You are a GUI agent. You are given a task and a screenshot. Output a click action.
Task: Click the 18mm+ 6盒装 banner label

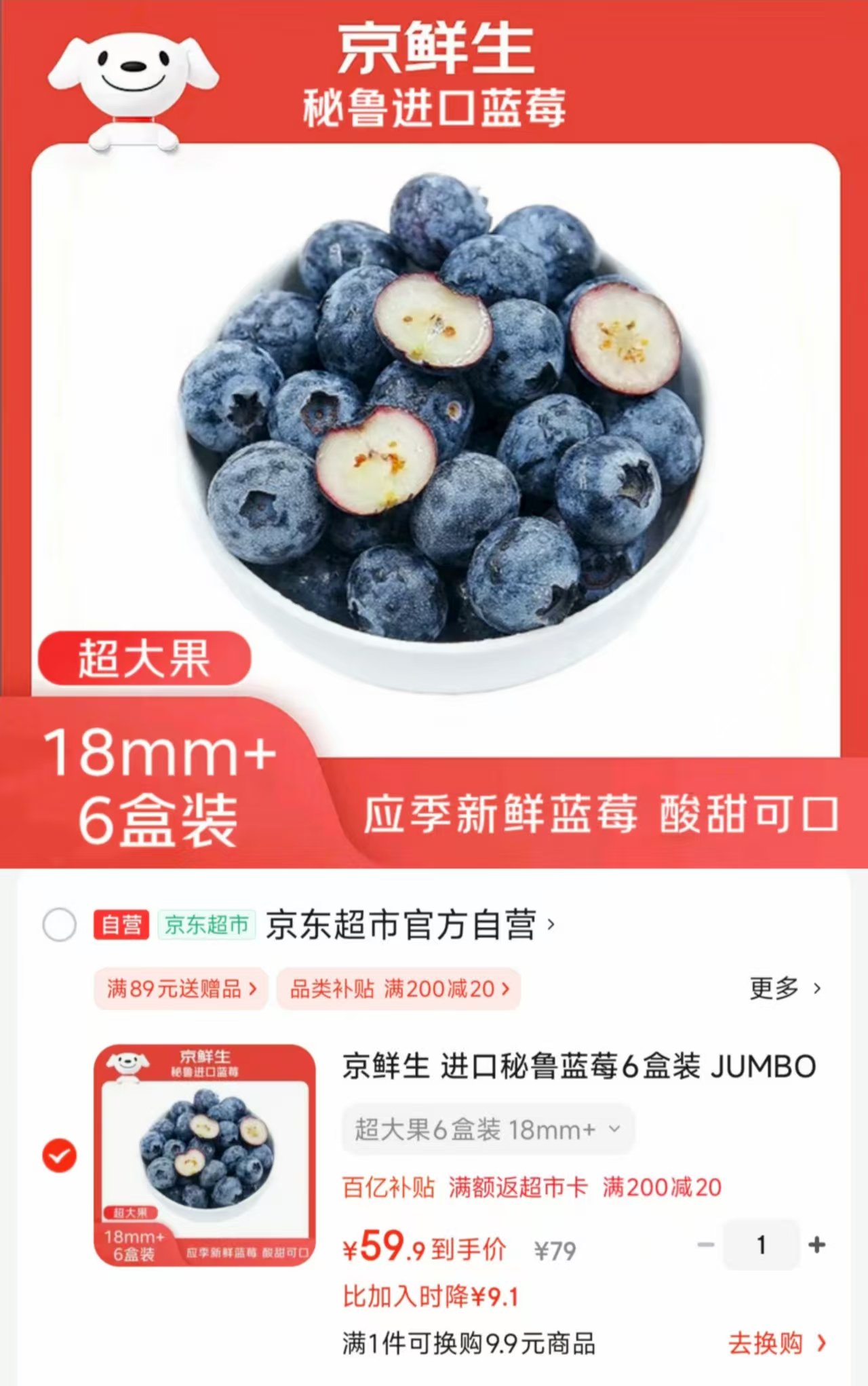(x=142, y=794)
